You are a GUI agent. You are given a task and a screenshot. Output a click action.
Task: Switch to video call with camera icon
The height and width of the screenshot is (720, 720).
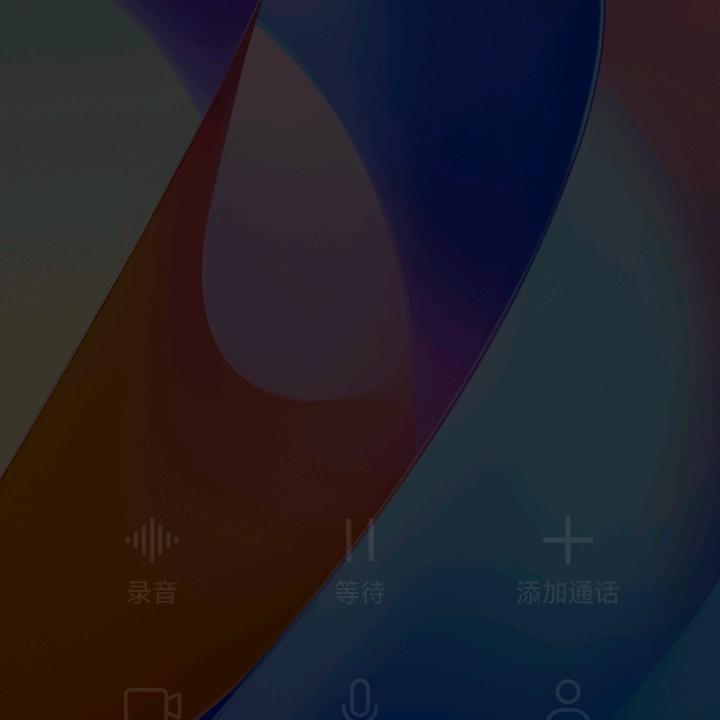152,703
